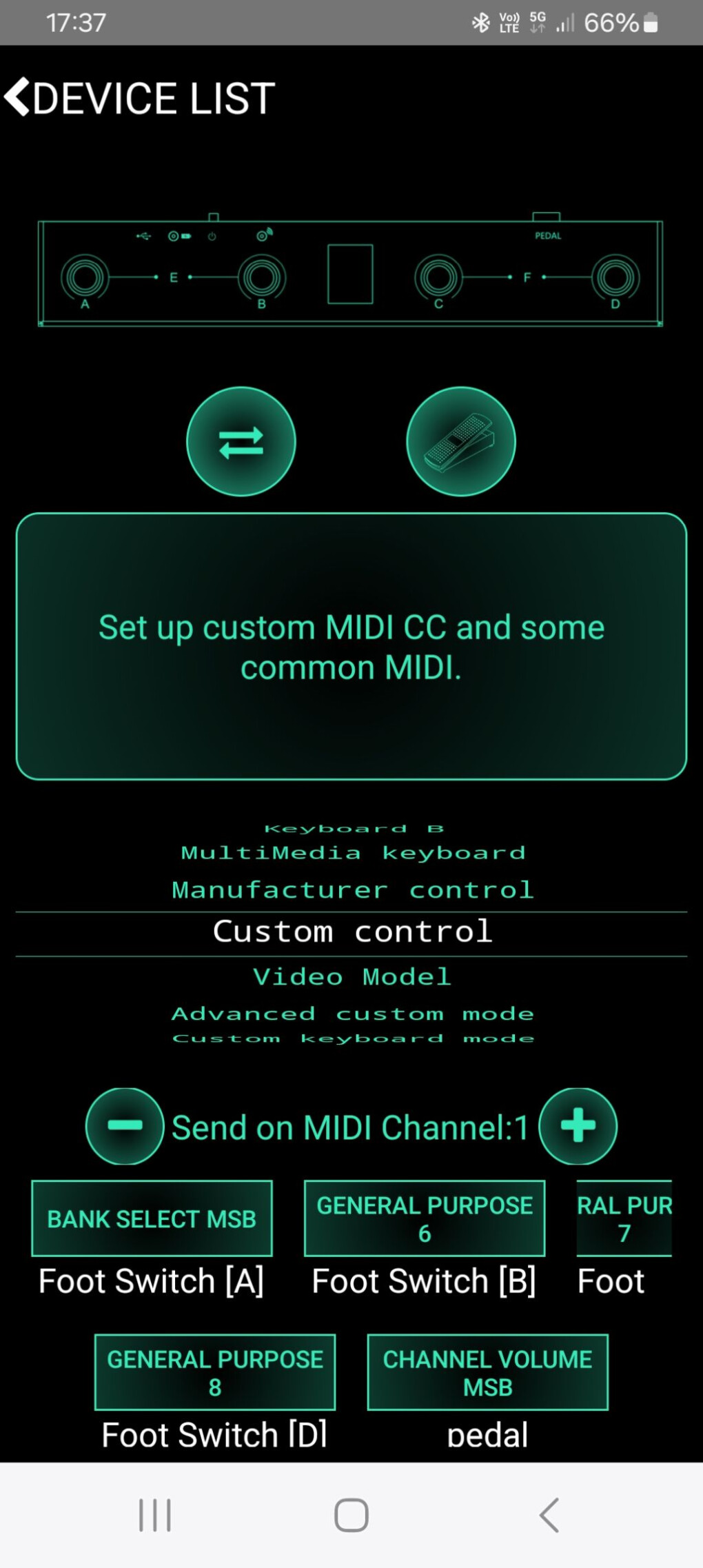Select Custom keyboard mode
This screenshot has height=1568, width=703.
(x=352, y=1038)
